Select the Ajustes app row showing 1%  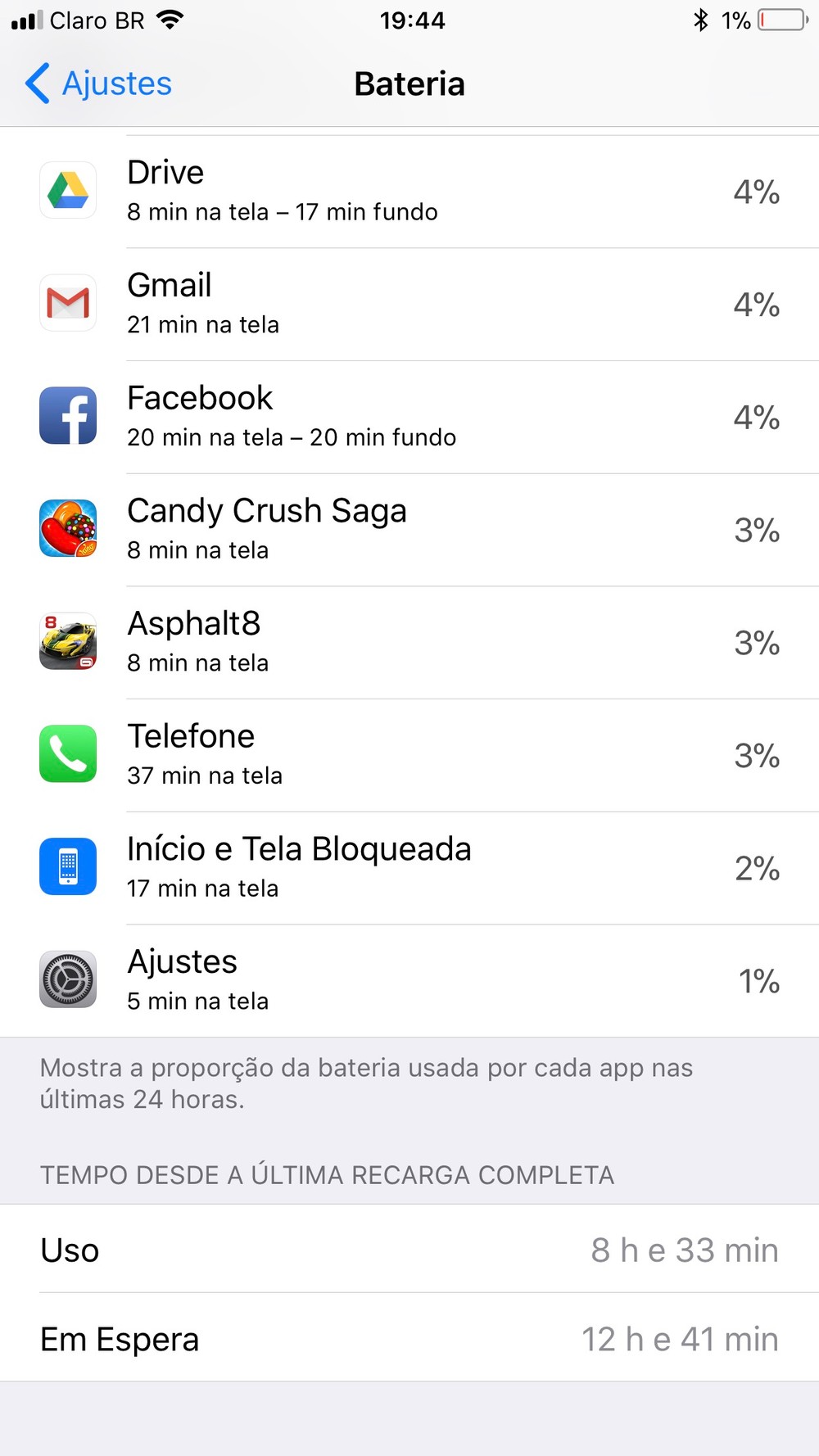(409, 980)
